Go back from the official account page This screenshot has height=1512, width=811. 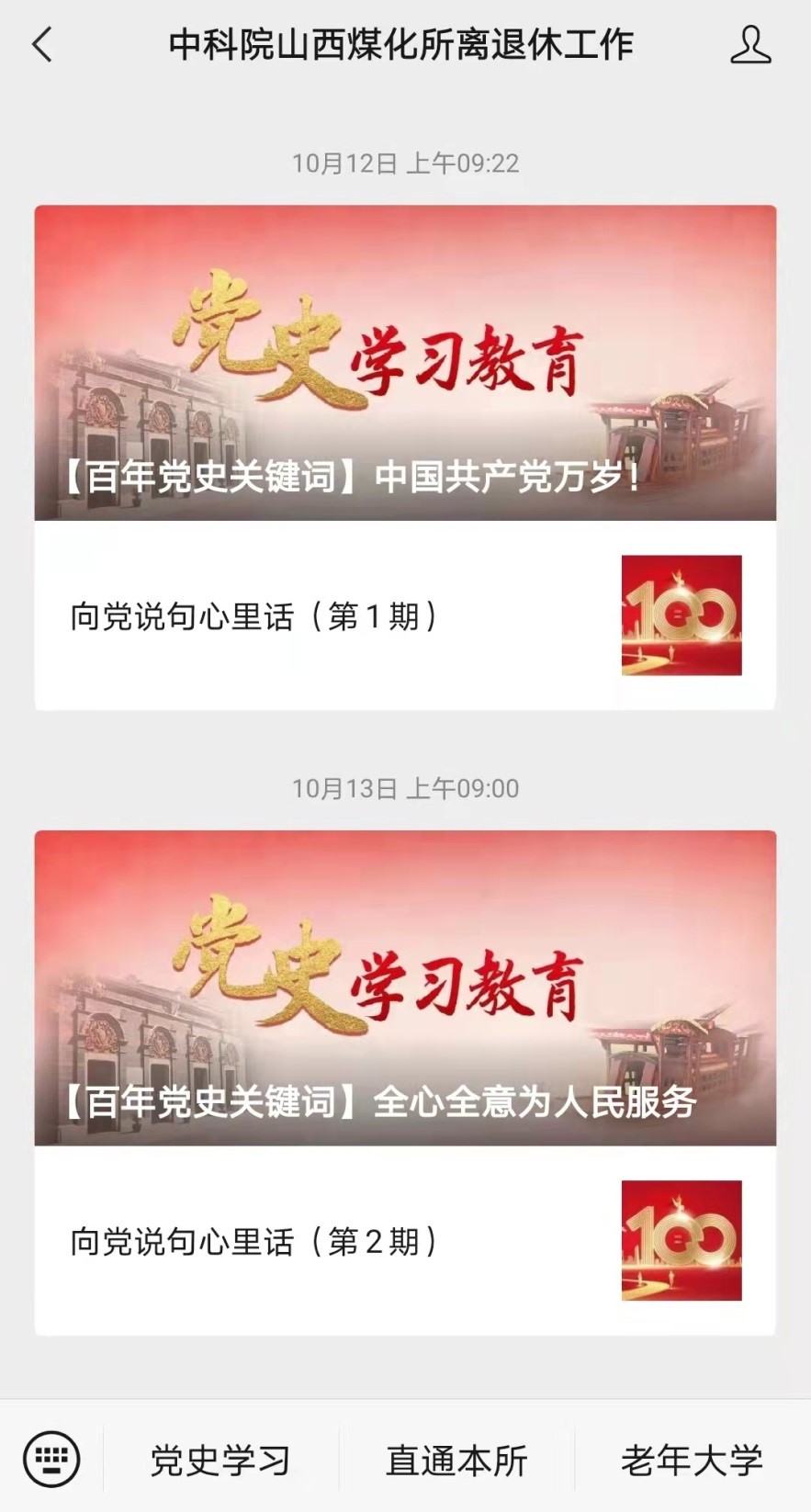[x=42, y=44]
